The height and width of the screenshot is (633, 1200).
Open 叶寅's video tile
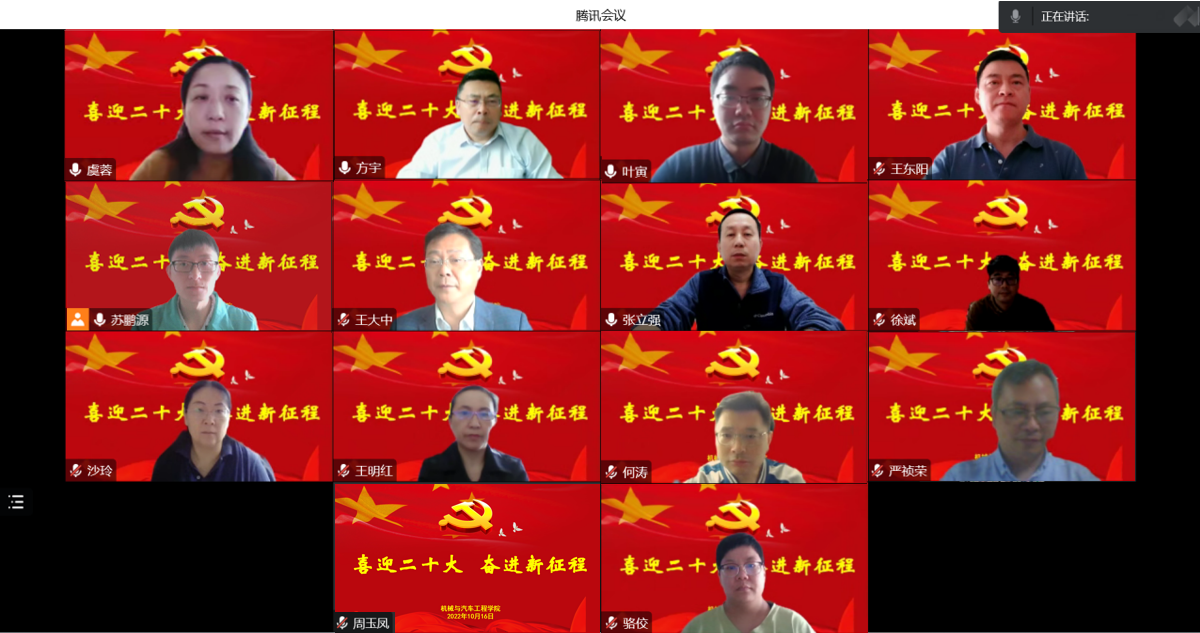coord(734,105)
